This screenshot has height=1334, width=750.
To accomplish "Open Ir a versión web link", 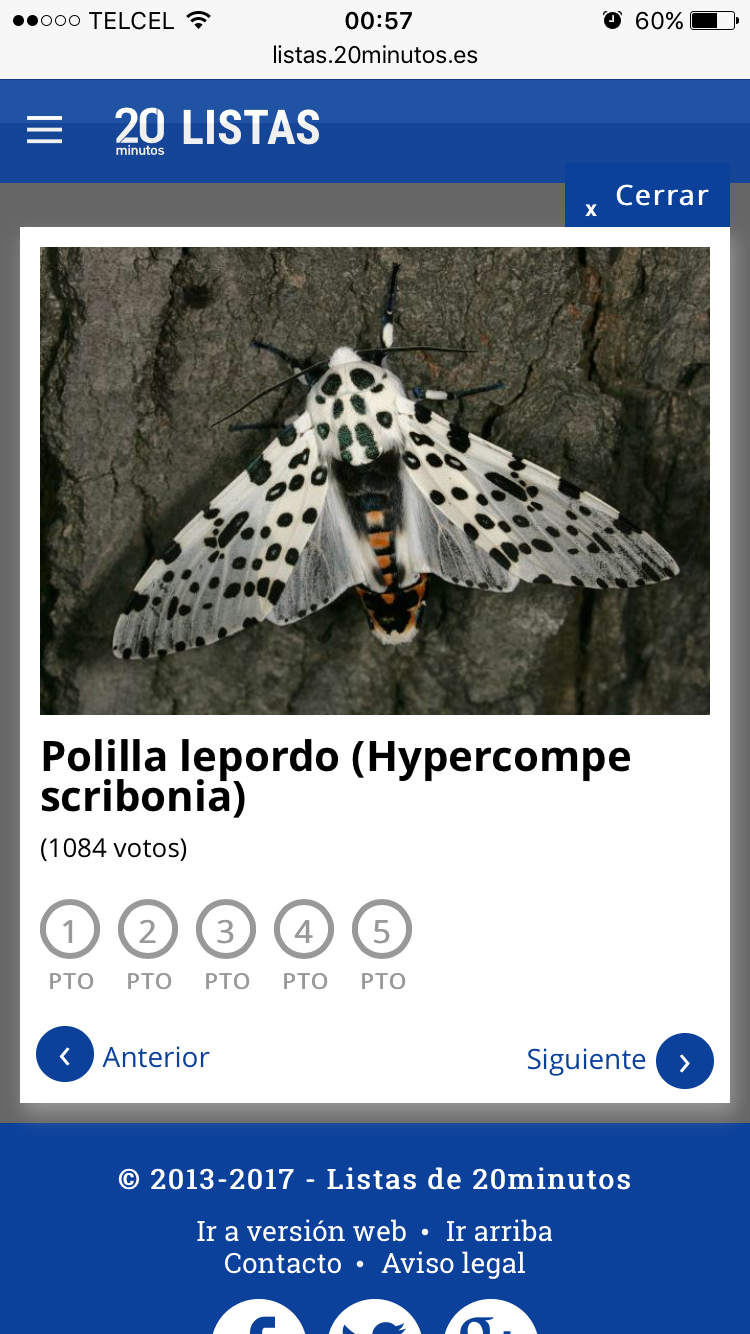I will (301, 1231).
